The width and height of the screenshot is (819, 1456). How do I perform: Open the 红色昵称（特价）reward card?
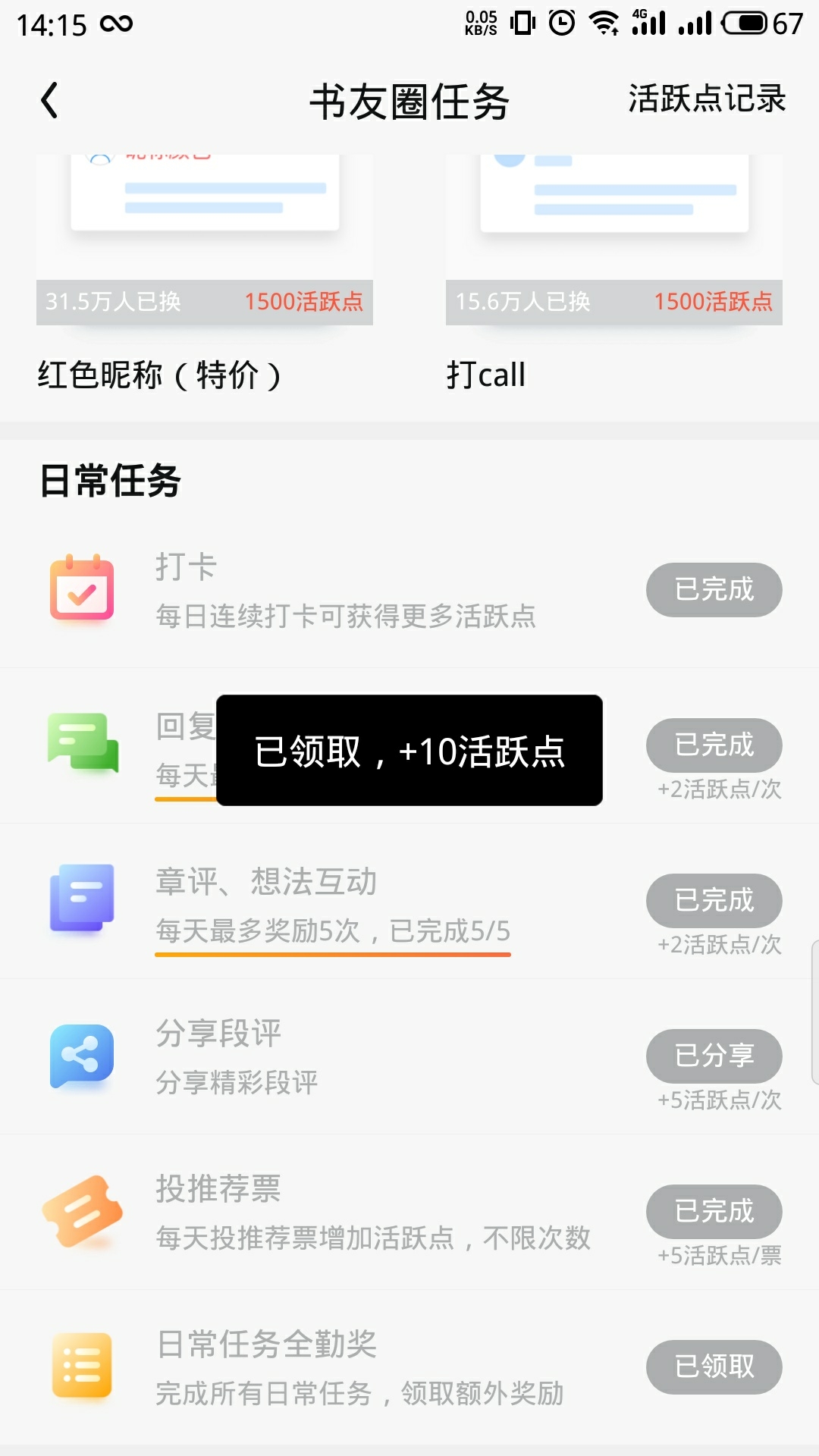pyautogui.click(x=205, y=275)
